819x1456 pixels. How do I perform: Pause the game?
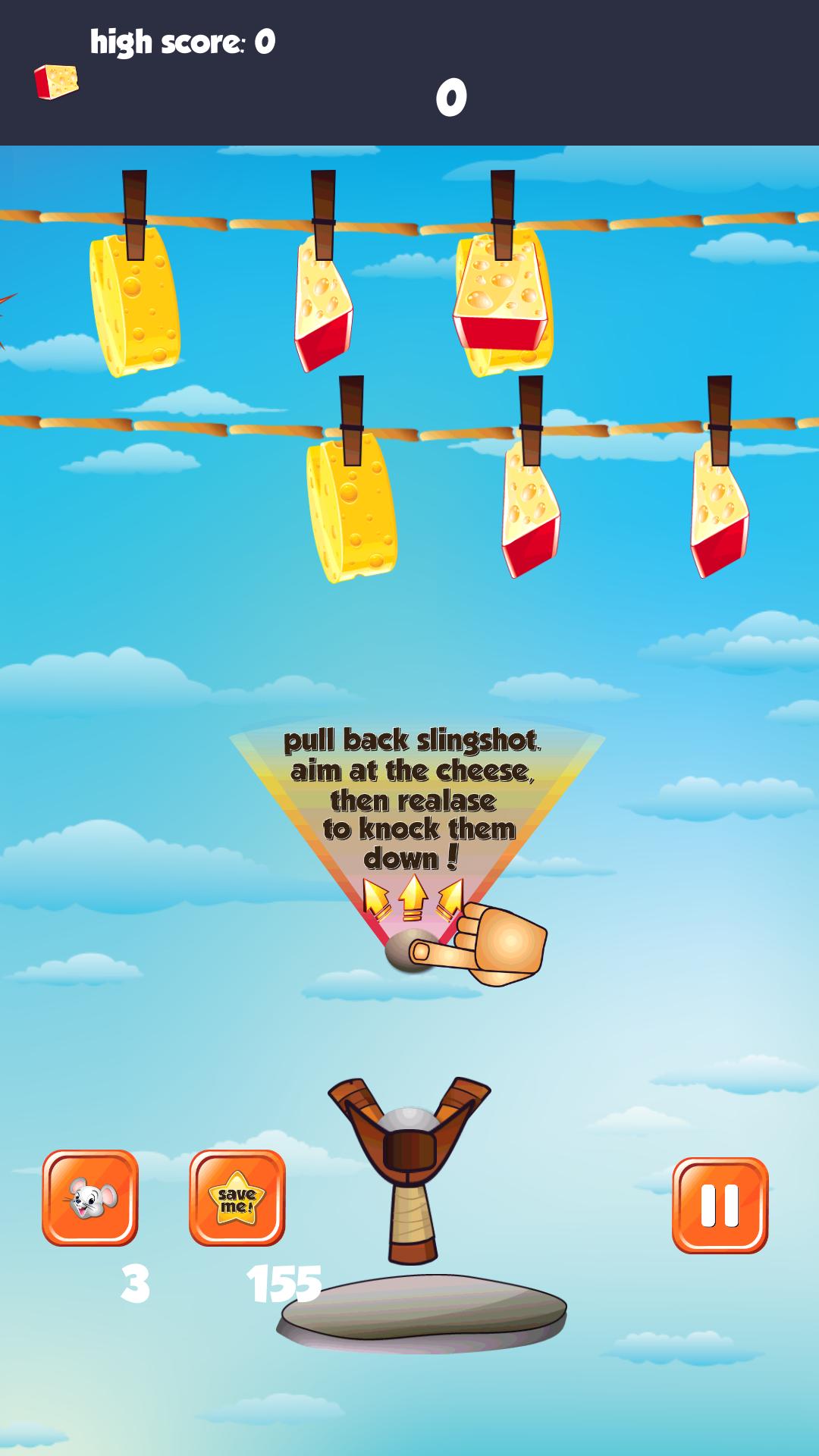720,1205
